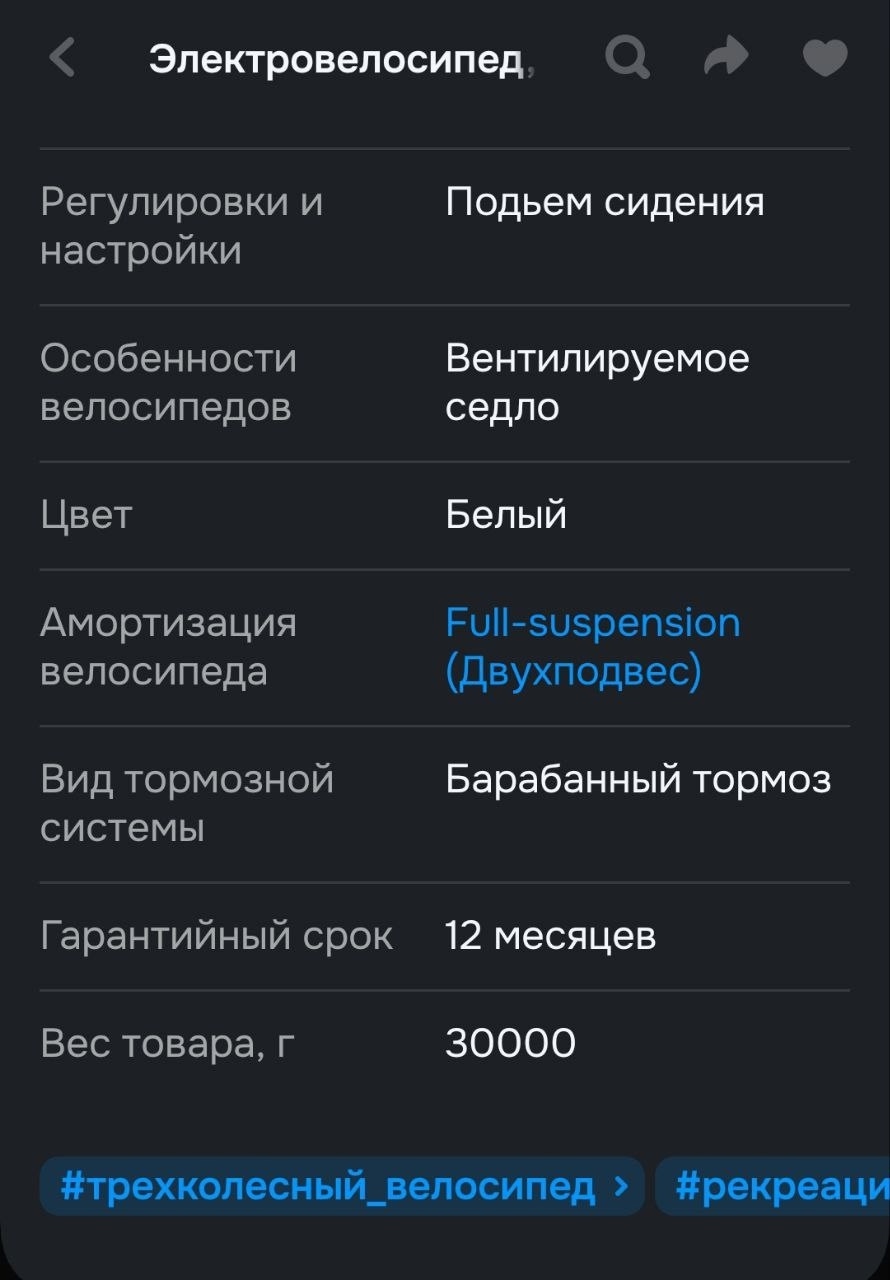This screenshot has height=1280, width=890.
Task: Share this electric bicycle listing
Action: point(726,58)
